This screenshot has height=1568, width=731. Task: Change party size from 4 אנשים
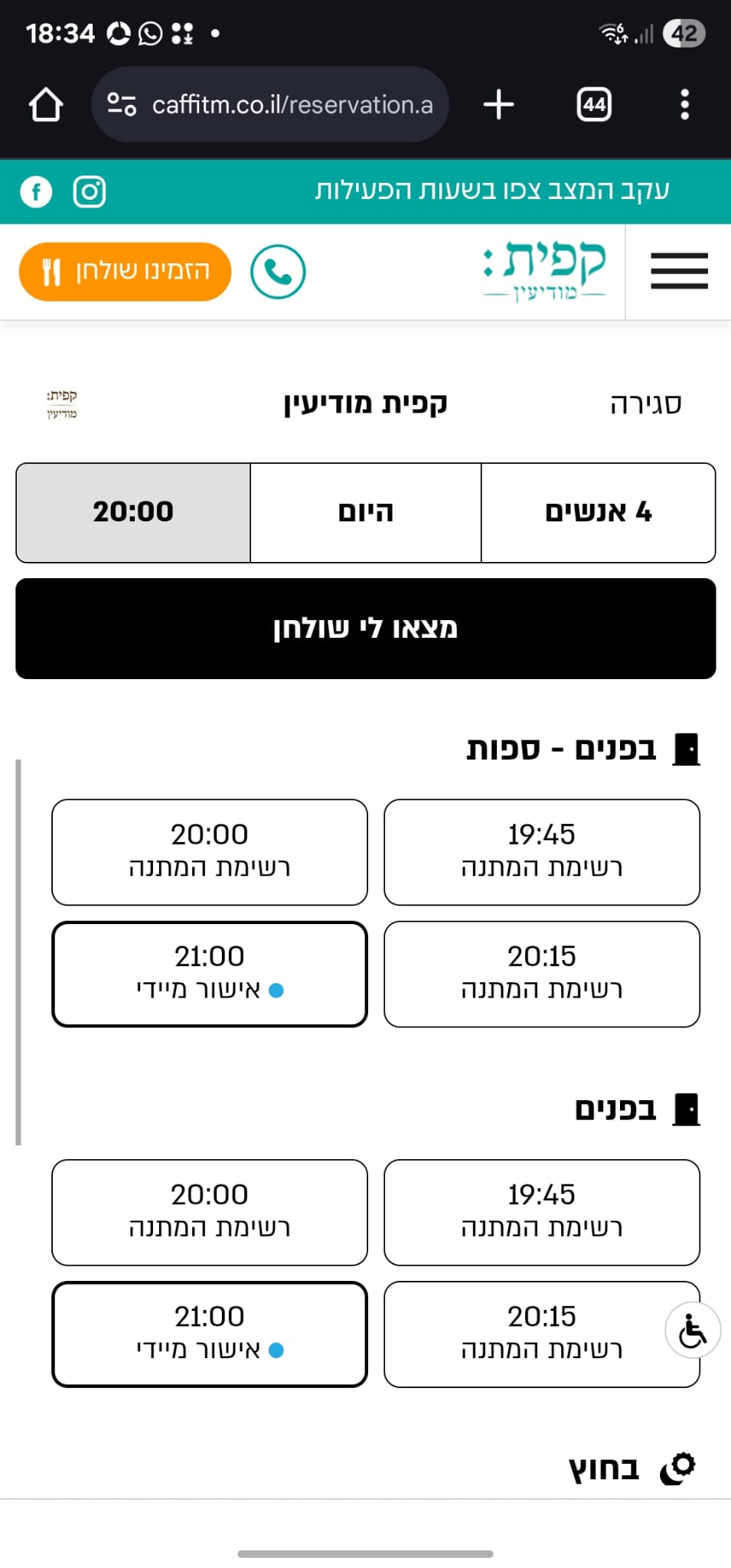tap(598, 512)
